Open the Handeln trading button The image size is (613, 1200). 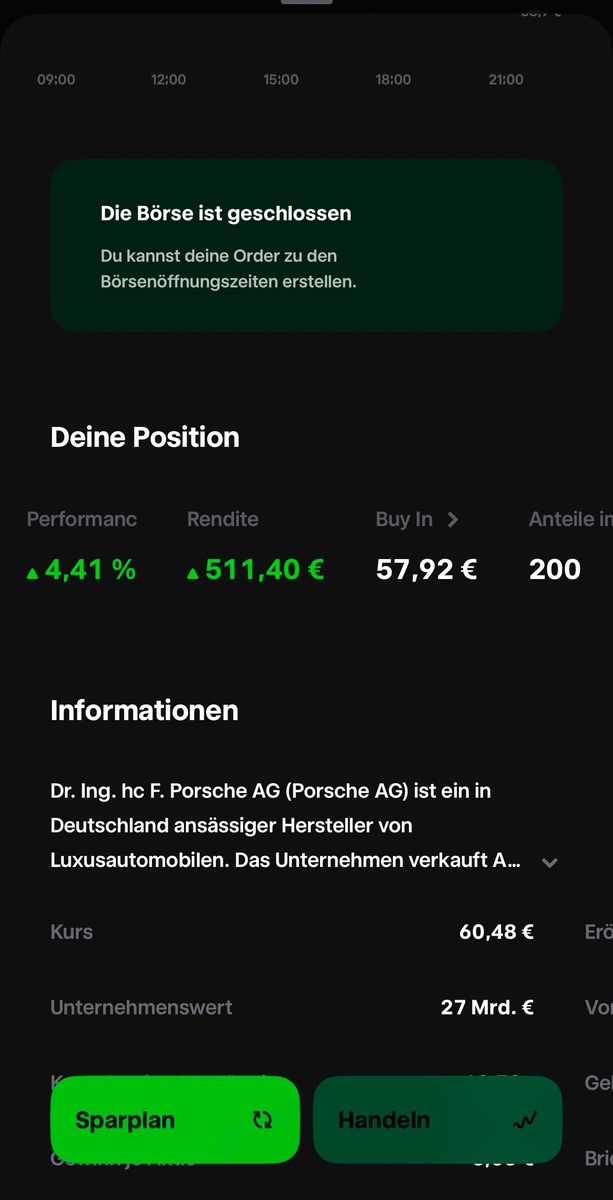click(x=437, y=1119)
